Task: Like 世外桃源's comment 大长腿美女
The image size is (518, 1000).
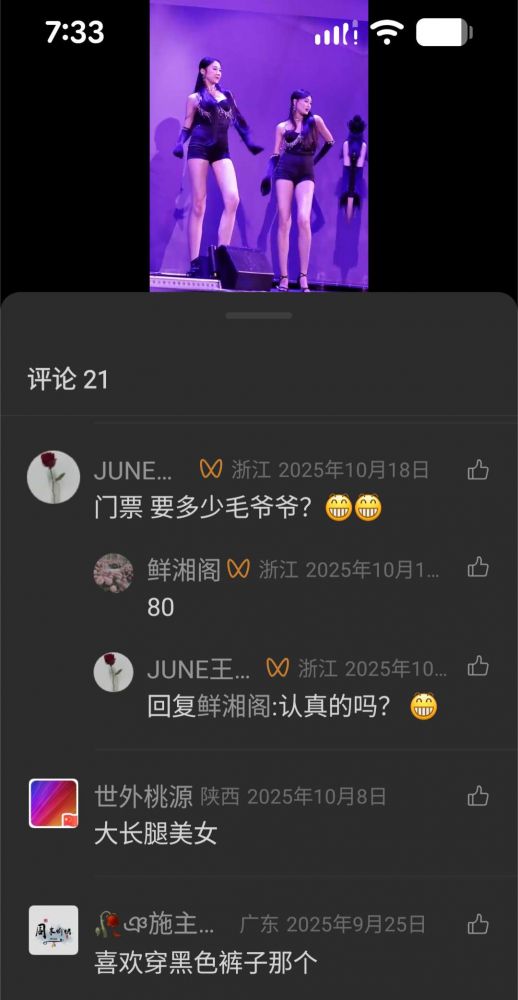Action: [478, 796]
